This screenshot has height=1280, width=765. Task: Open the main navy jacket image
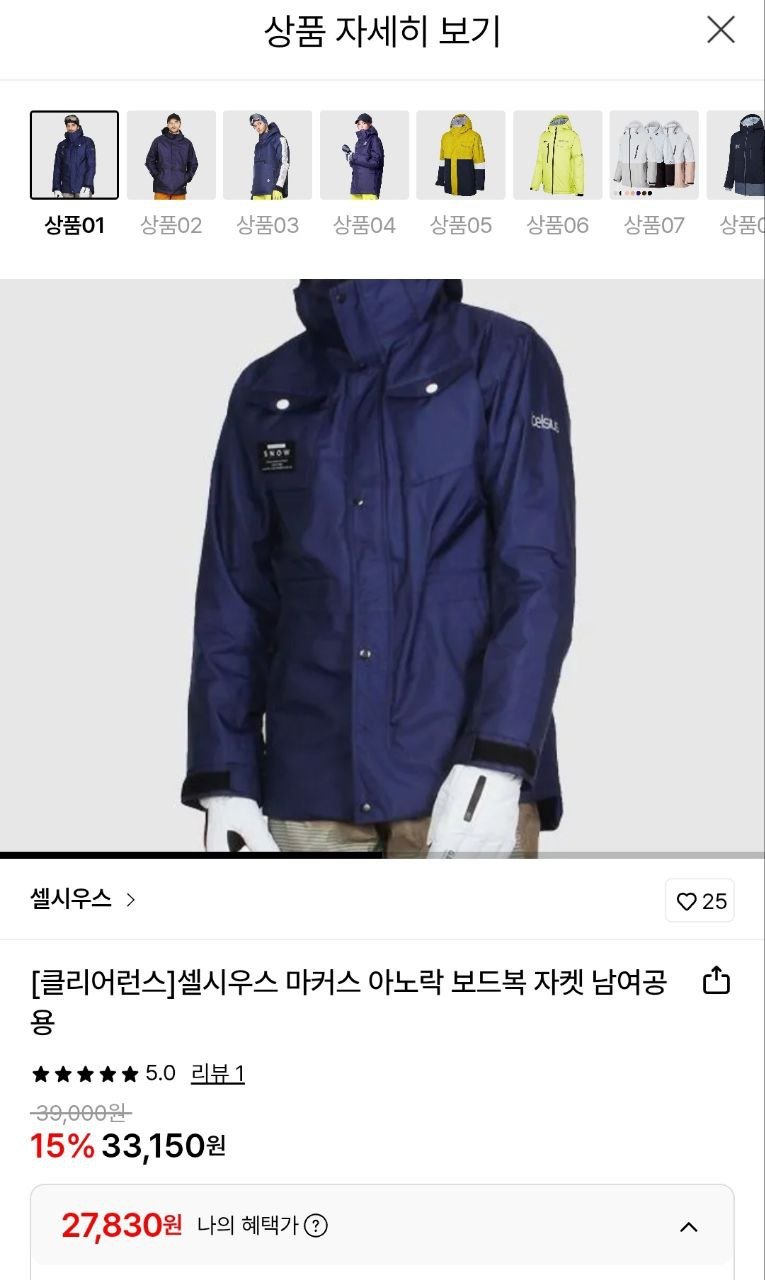382,565
